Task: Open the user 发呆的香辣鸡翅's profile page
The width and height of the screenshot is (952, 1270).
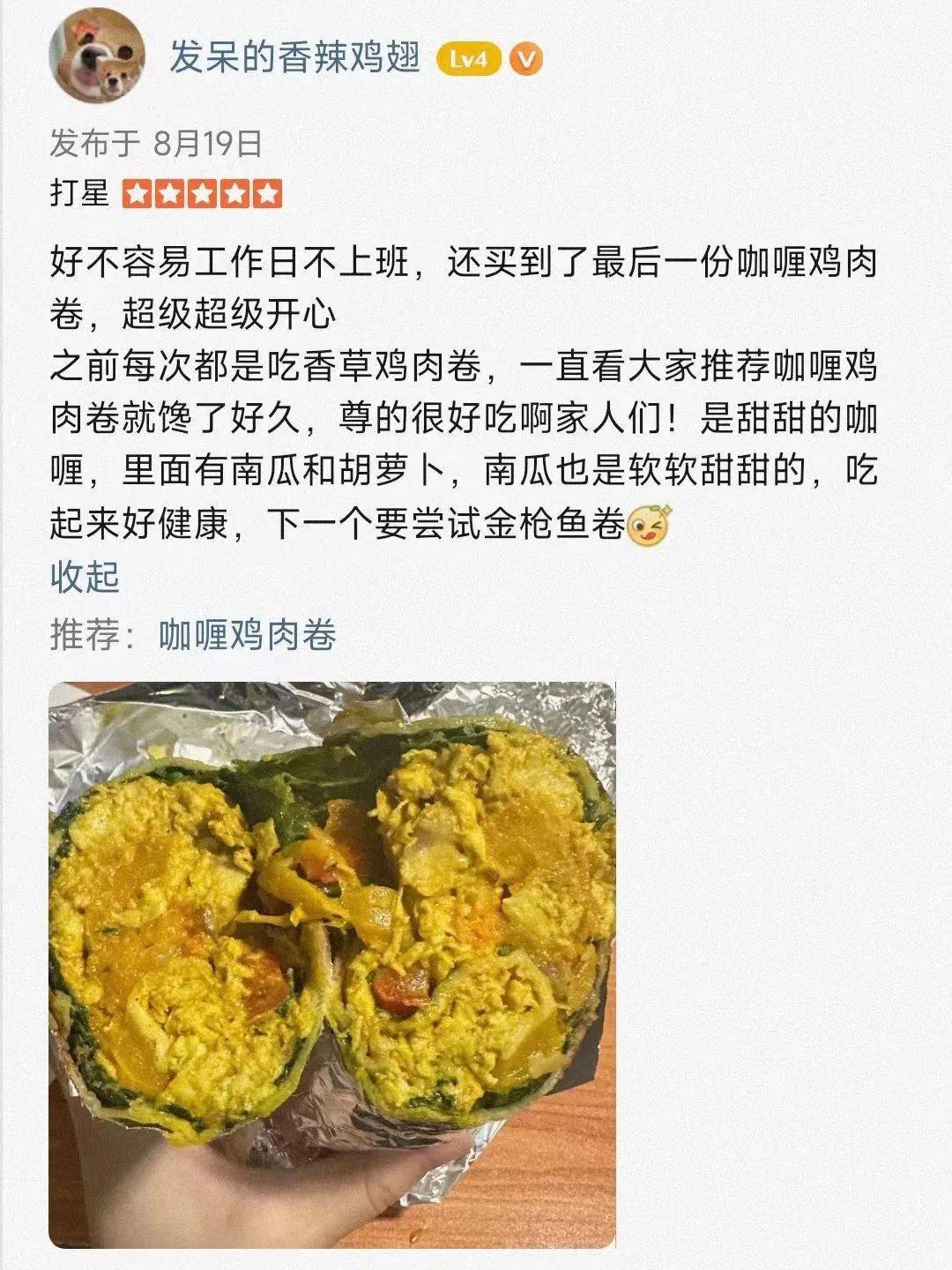Action: click(x=294, y=60)
